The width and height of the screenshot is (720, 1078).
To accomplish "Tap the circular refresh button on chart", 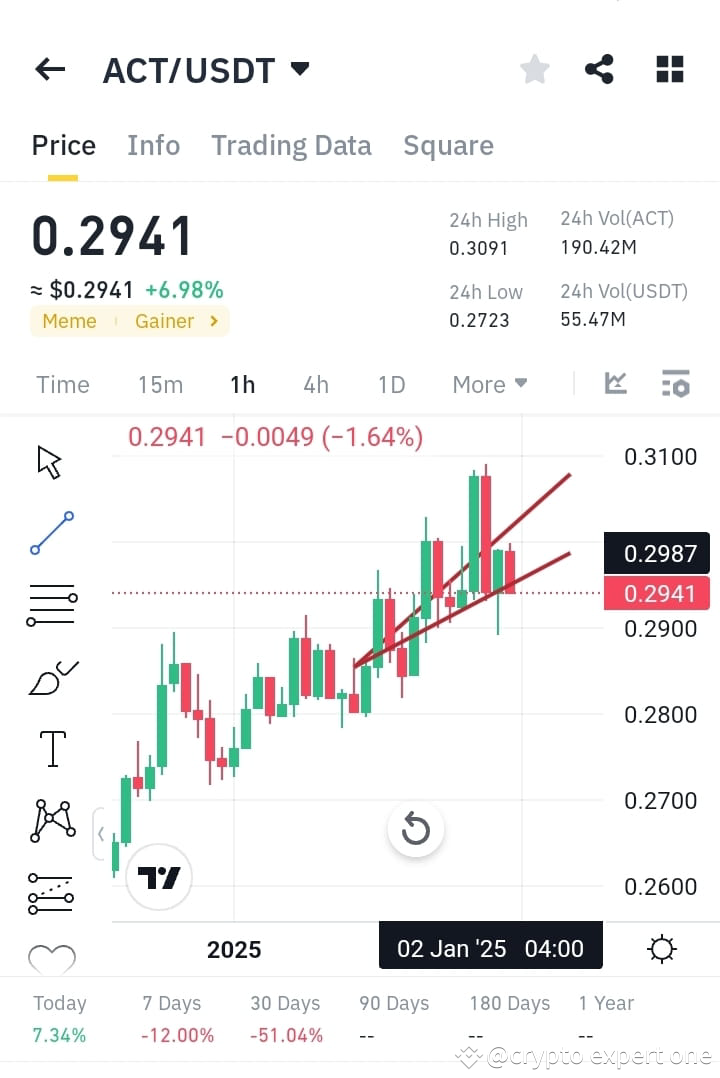I will point(415,829).
